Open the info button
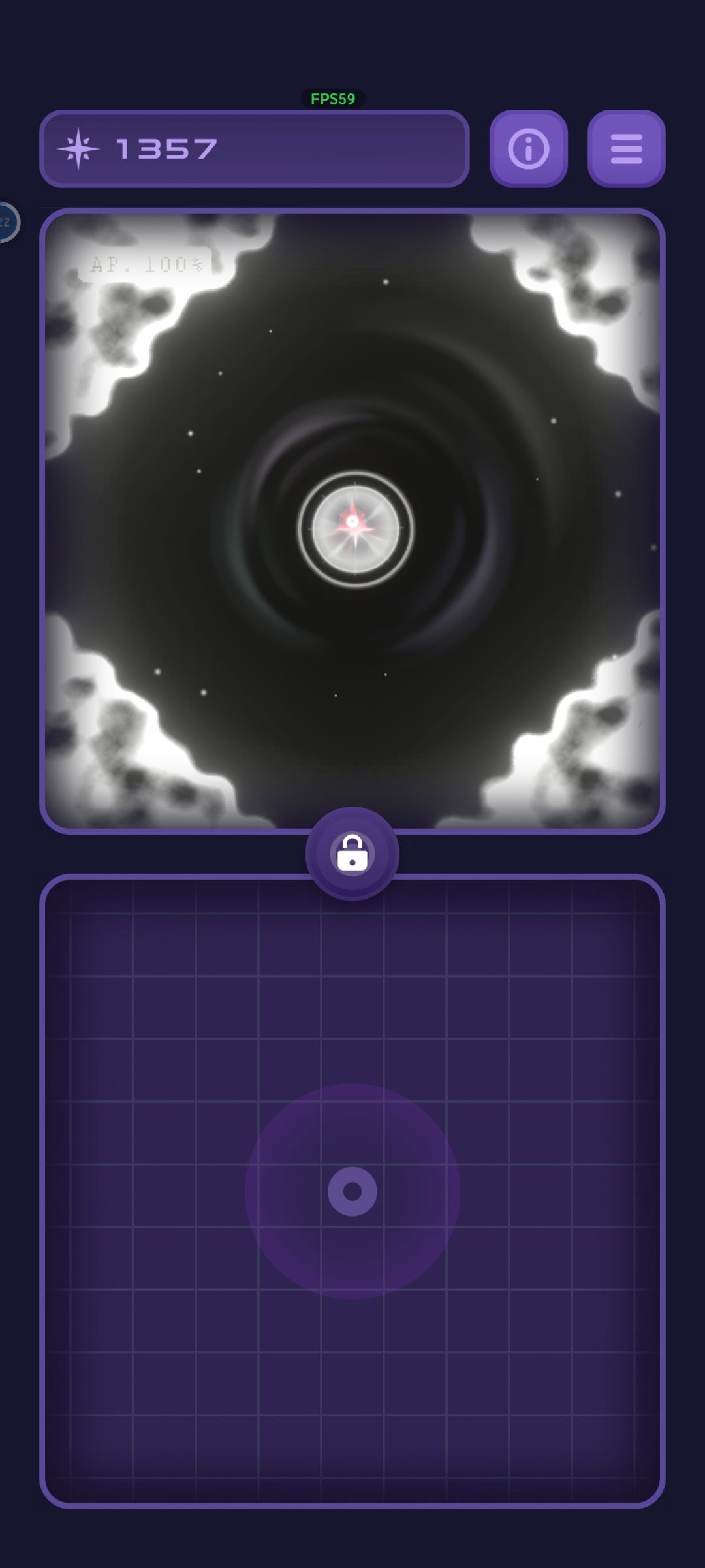The image size is (705, 1568). pyautogui.click(x=528, y=149)
